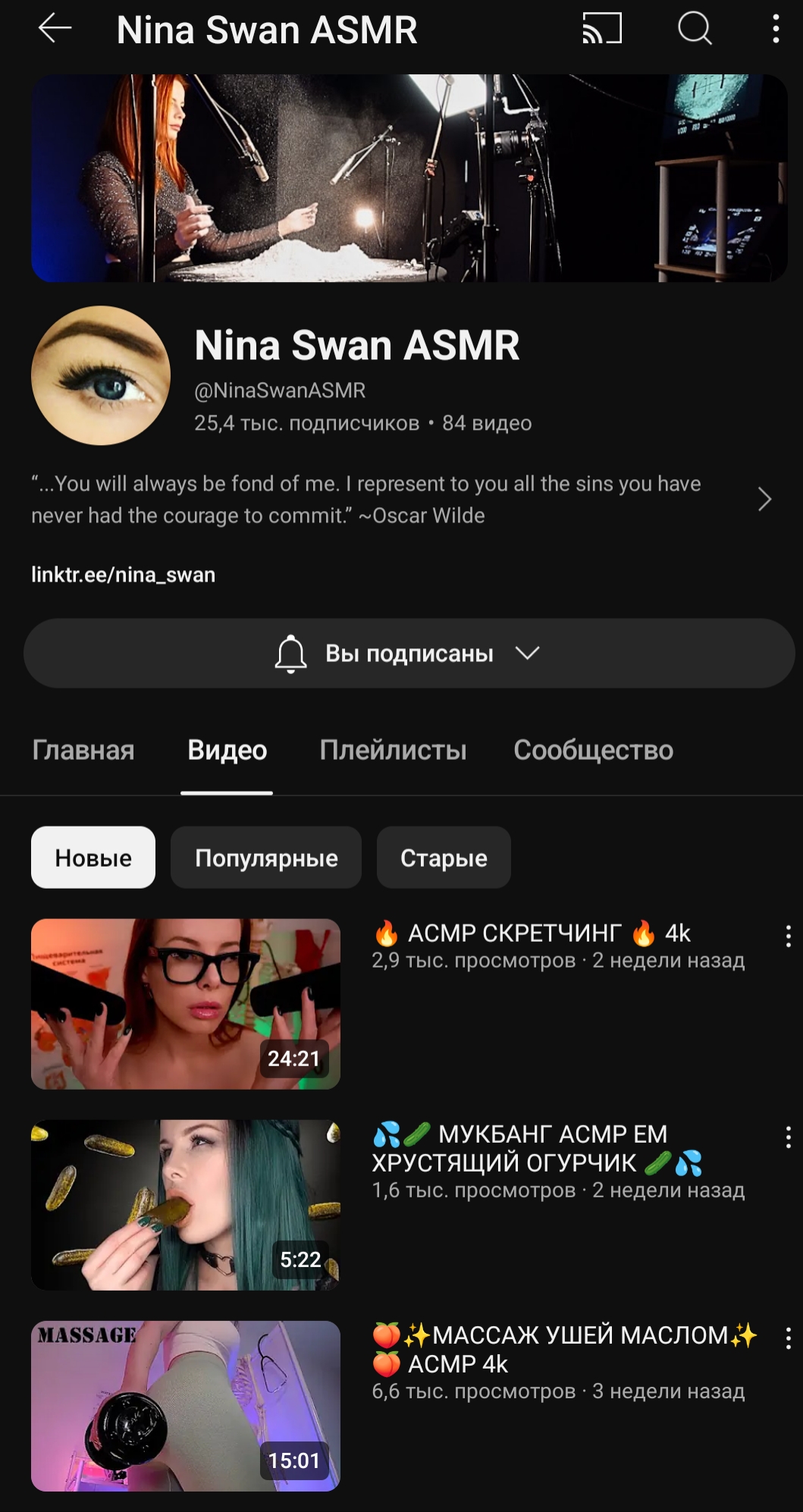Switch to the Плейлисты tab
Screen dimensions: 803x1512
(393, 750)
